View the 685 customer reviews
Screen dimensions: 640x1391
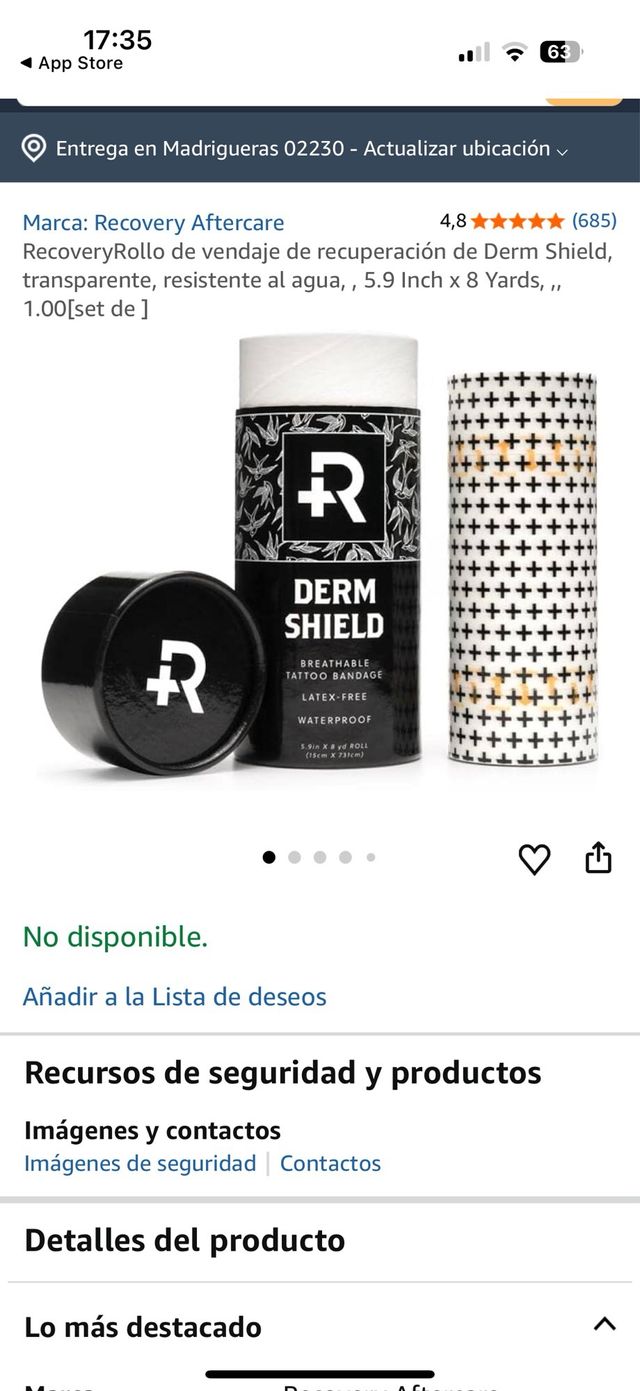point(593,221)
